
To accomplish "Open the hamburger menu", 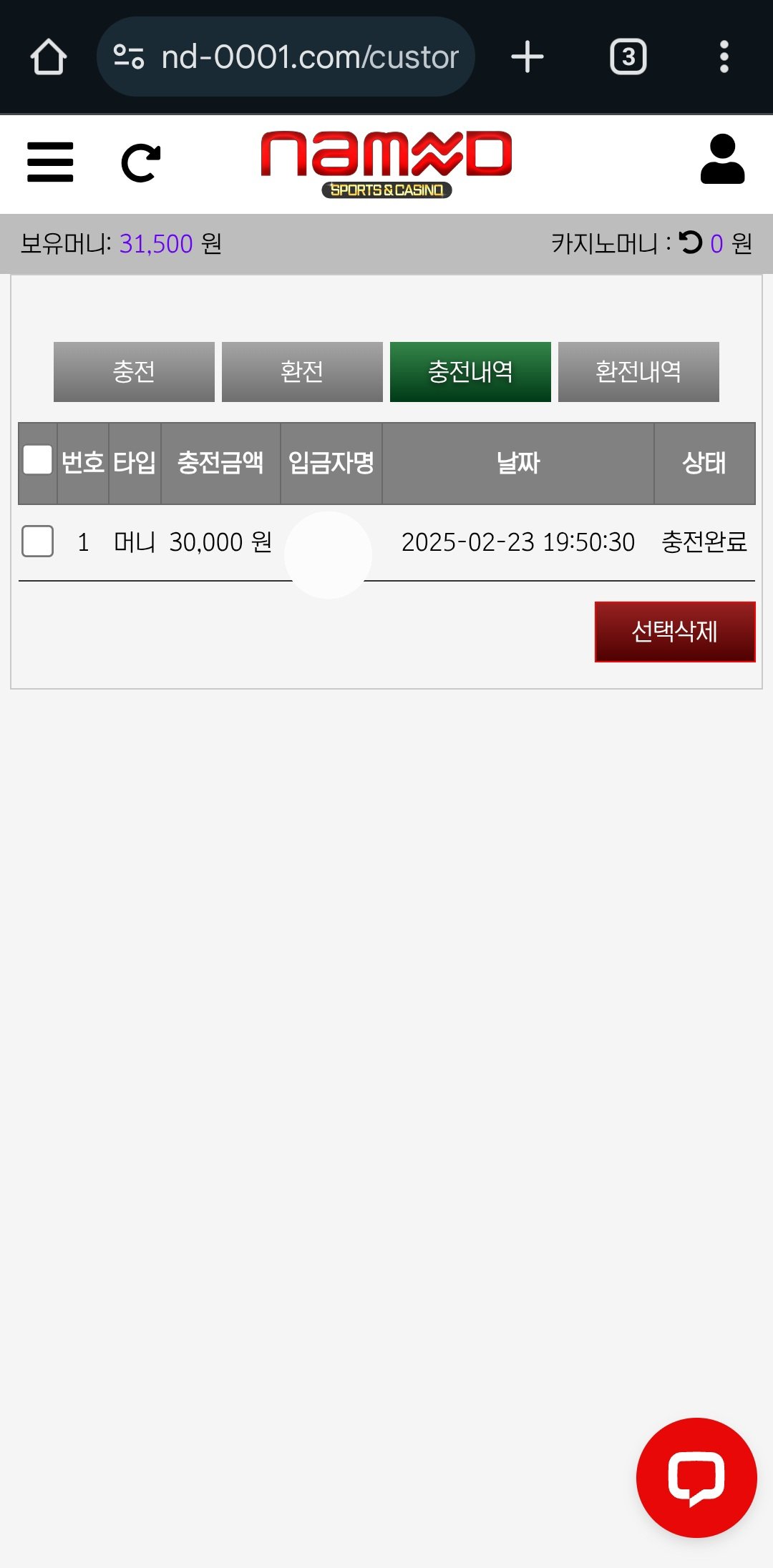I will click(50, 162).
